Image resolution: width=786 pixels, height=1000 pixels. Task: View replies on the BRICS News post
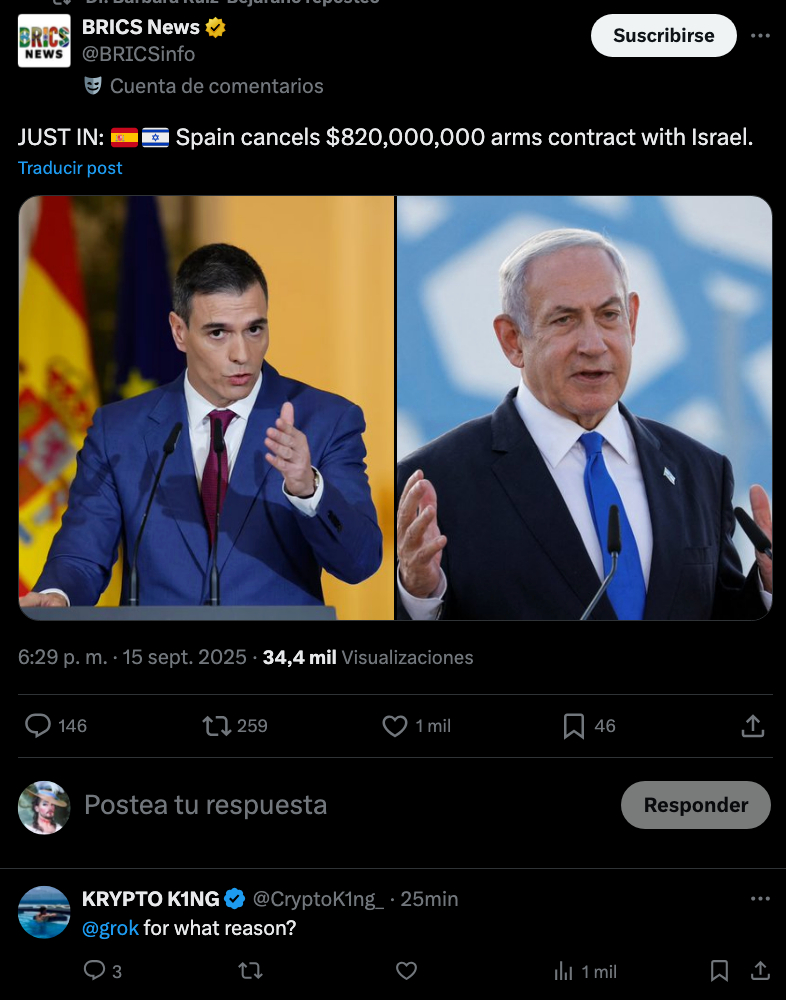pyautogui.click(x=38, y=726)
